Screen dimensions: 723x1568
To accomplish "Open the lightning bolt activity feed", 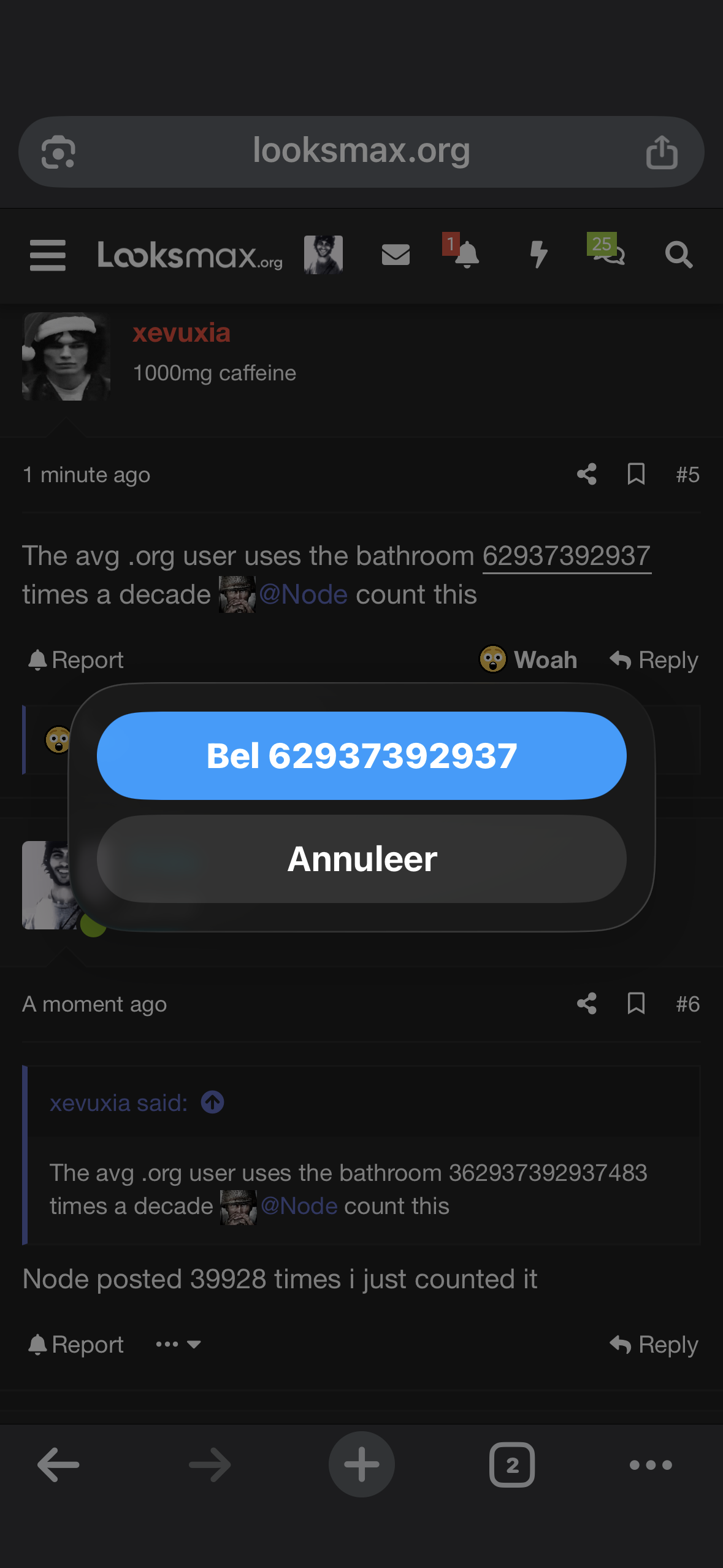I will click(538, 255).
